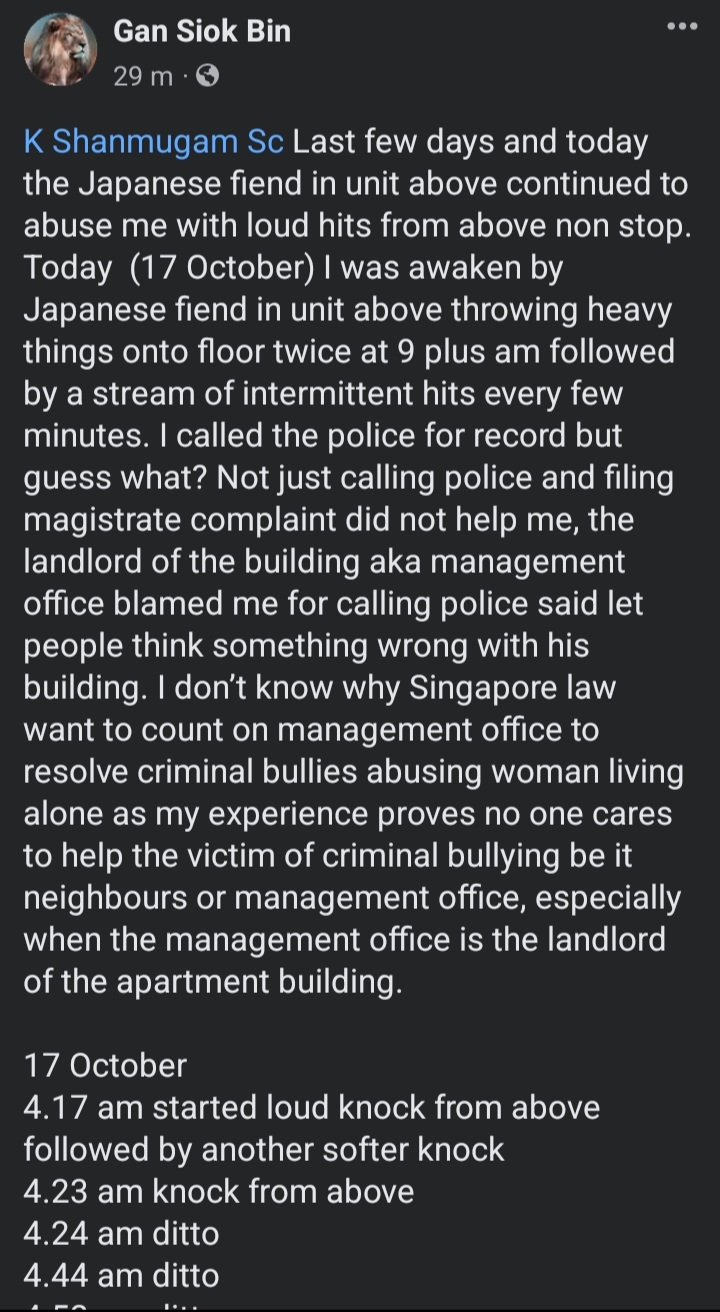Open the tagged K Shanmugam Sc profile
Screen dimensions: 720x1312
155,143
